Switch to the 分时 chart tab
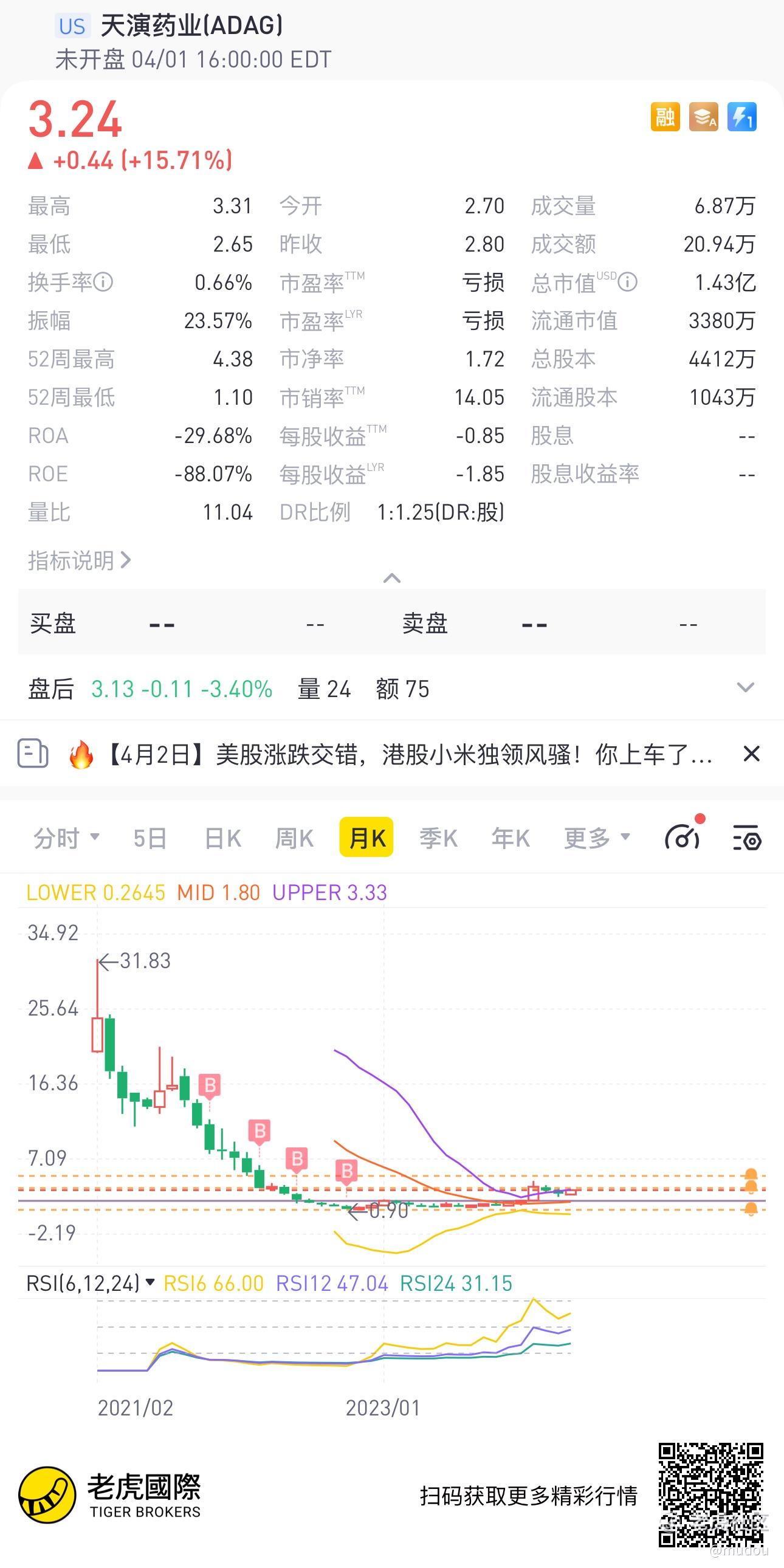The height and width of the screenshot is (1568, 784). coord(66,838)
